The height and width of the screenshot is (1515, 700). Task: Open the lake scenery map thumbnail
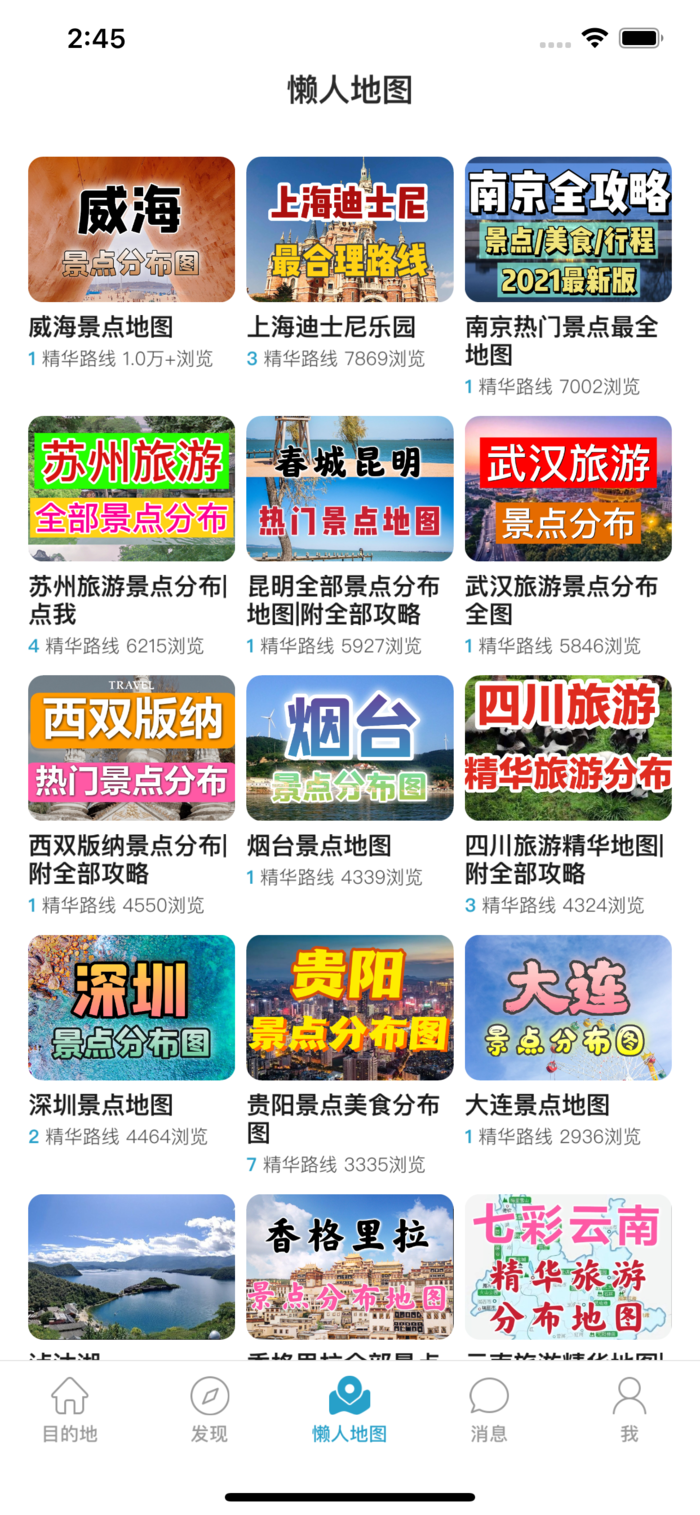pos(131,1267)
